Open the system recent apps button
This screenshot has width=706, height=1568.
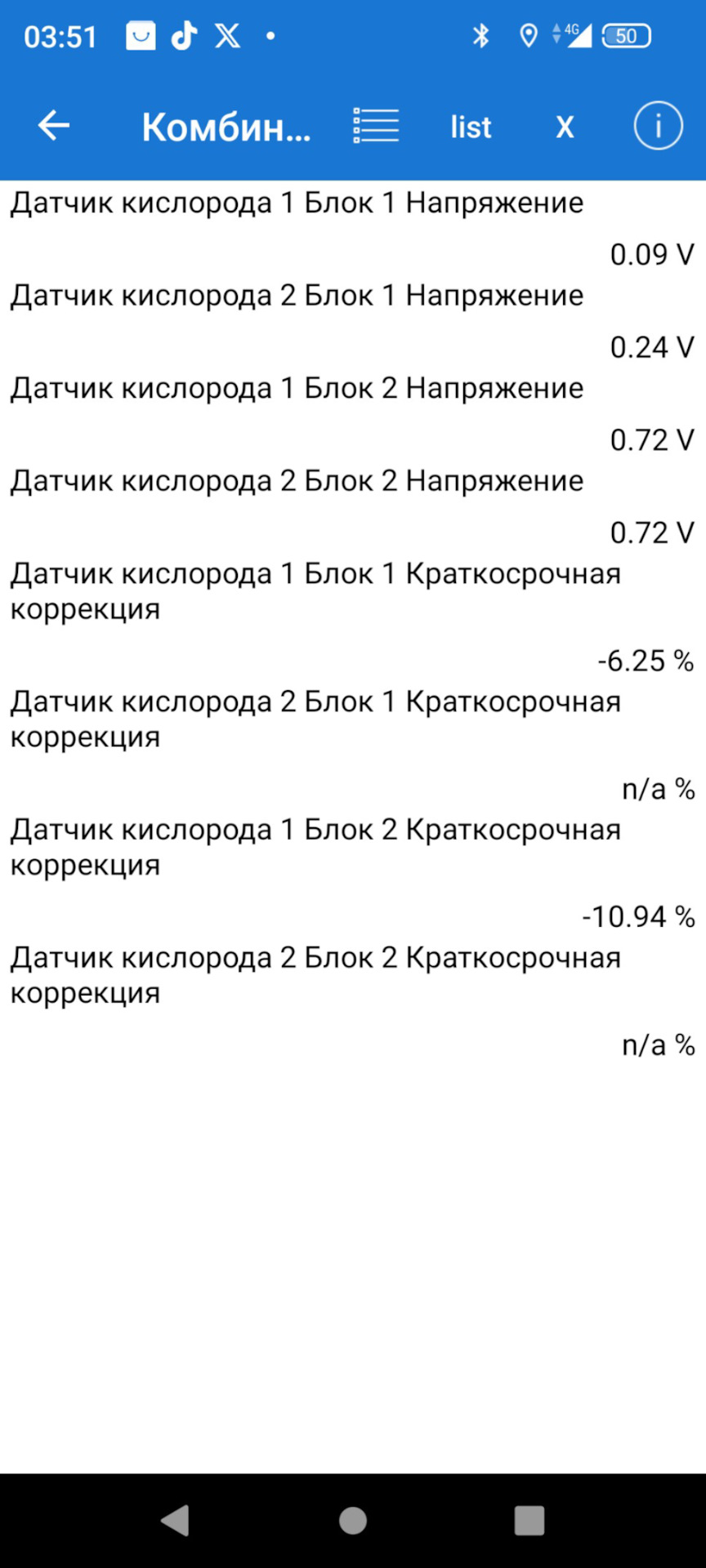click(x=529, y=1521)
